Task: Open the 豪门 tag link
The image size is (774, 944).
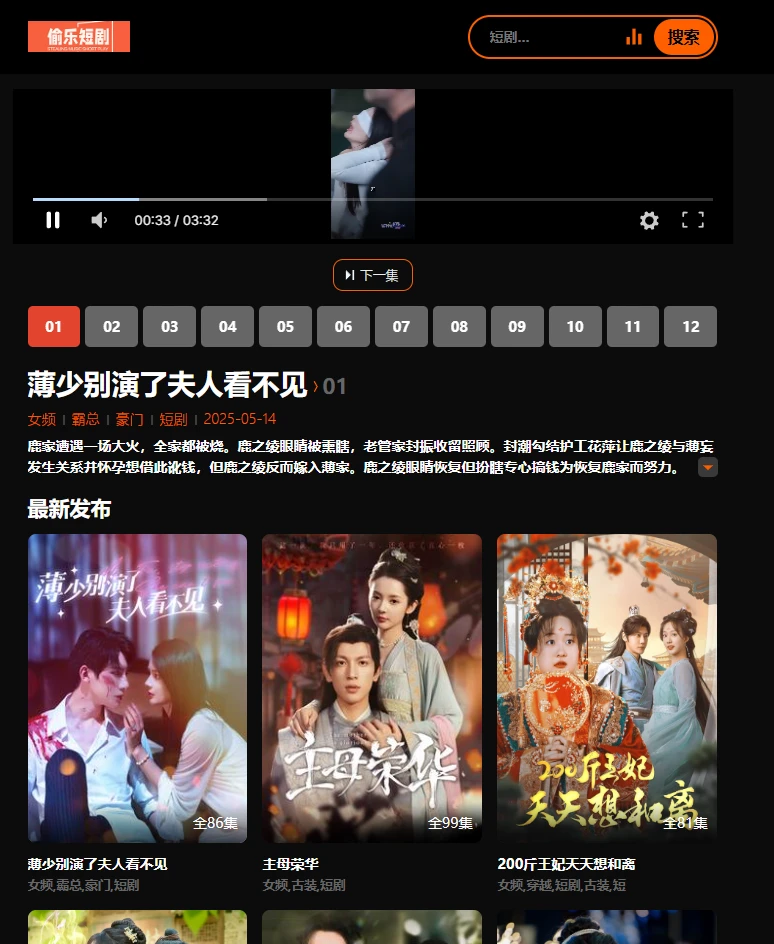Action: tap(130, 419)
